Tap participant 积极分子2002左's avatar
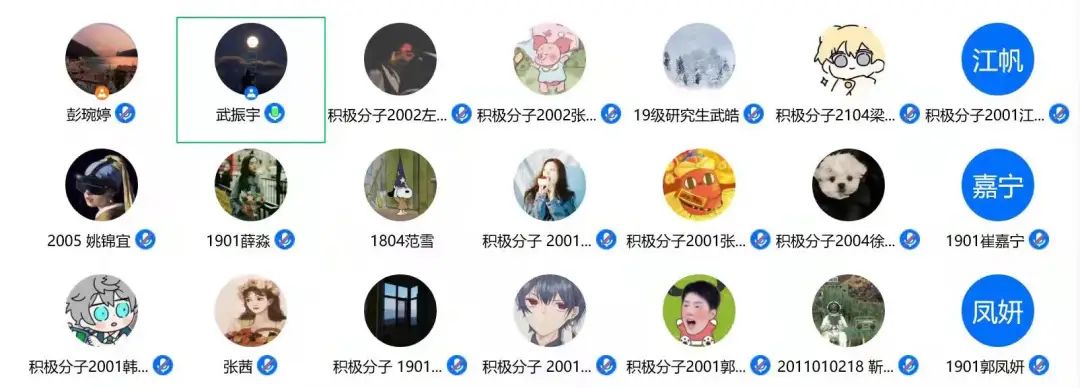Screen dimensions: 1080x388 [400, 59]
